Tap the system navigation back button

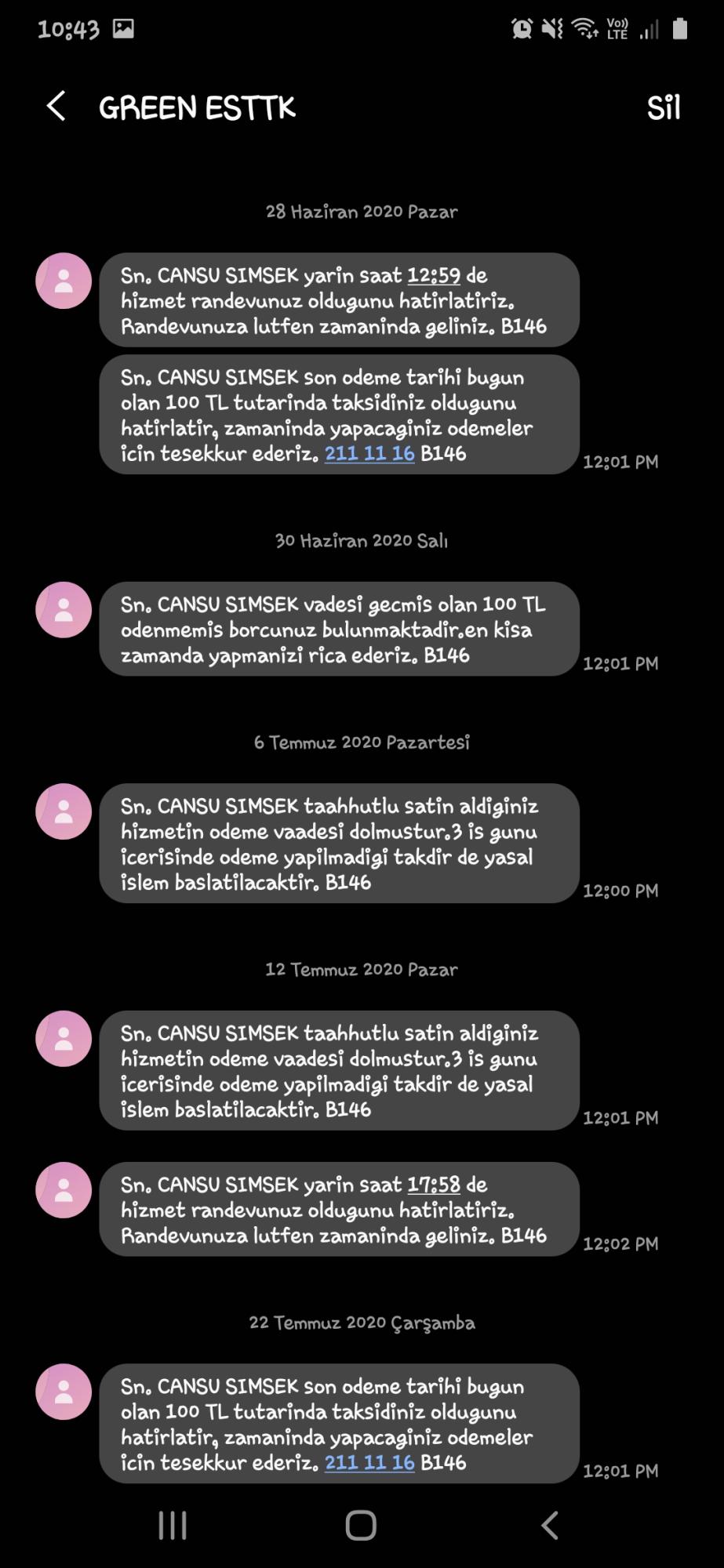pos(550,1526)
